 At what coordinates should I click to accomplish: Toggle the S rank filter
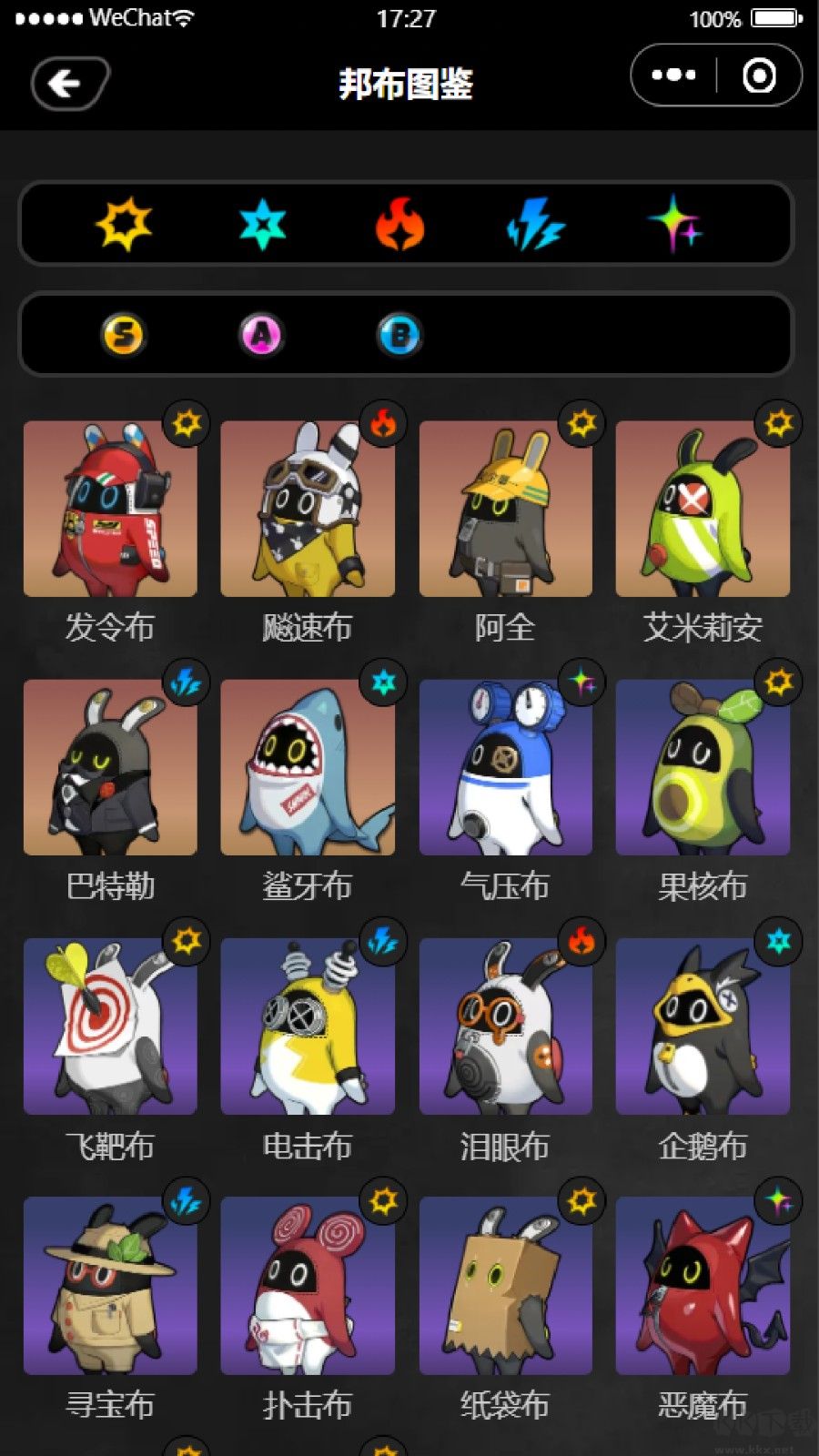coord(126,334)
